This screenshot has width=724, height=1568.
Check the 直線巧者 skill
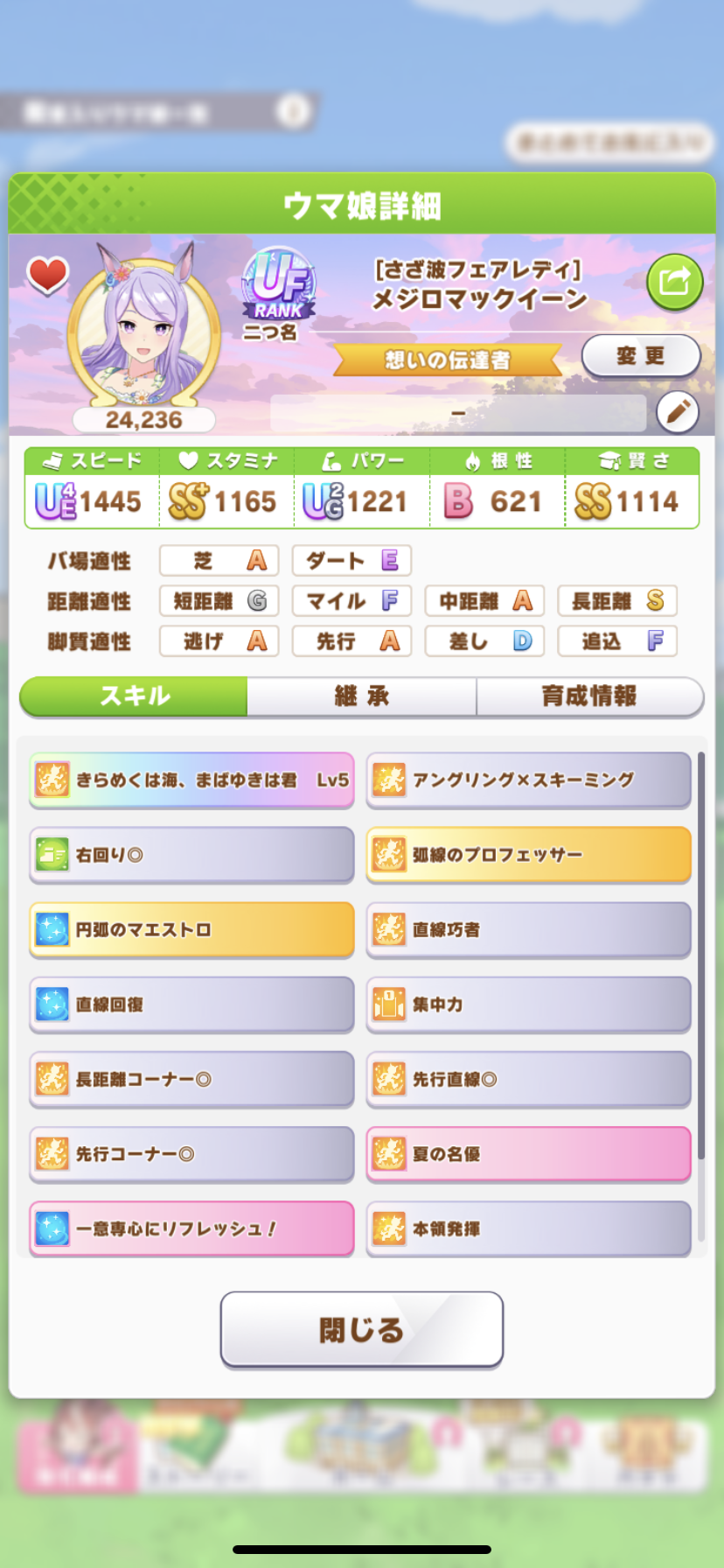[x=528, y=929]
